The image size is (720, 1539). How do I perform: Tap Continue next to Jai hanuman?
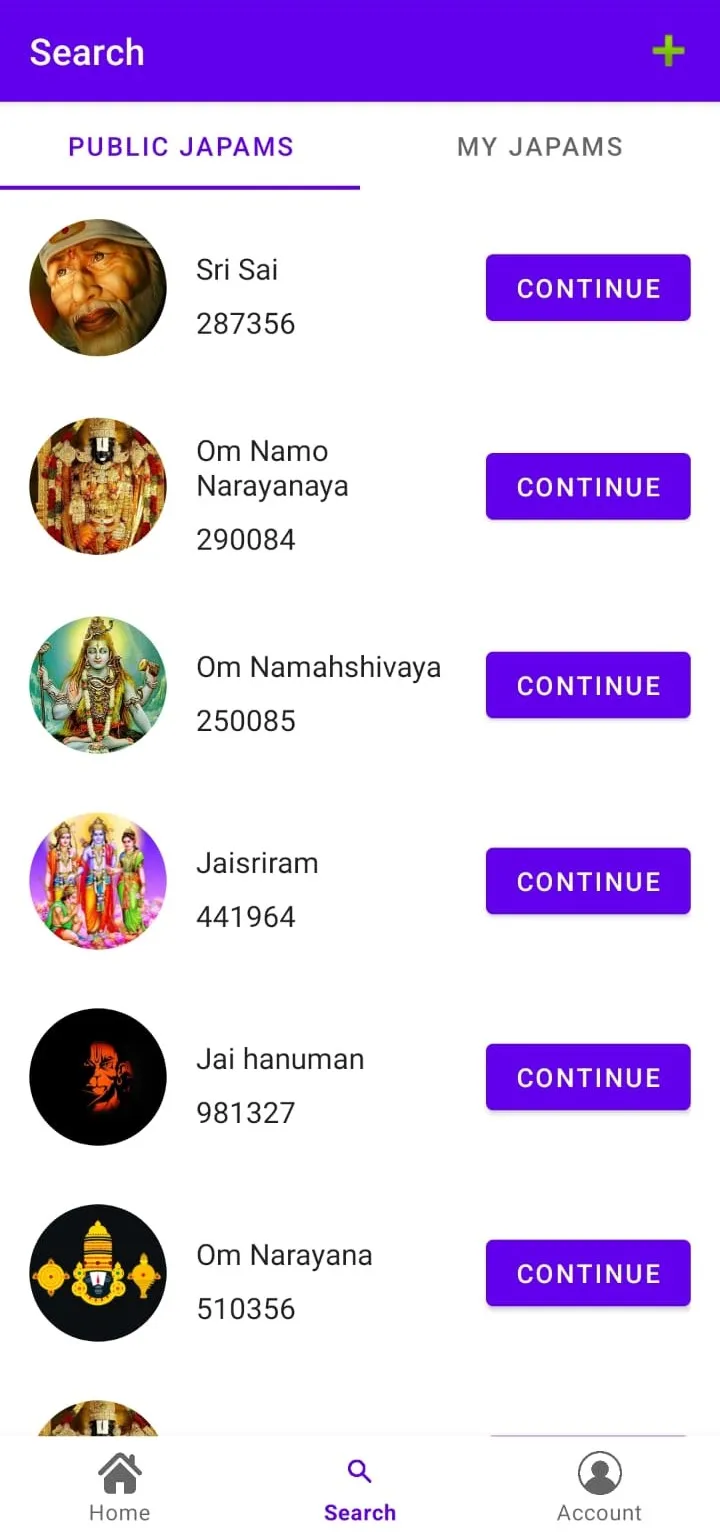click(x=588, y=1077)
